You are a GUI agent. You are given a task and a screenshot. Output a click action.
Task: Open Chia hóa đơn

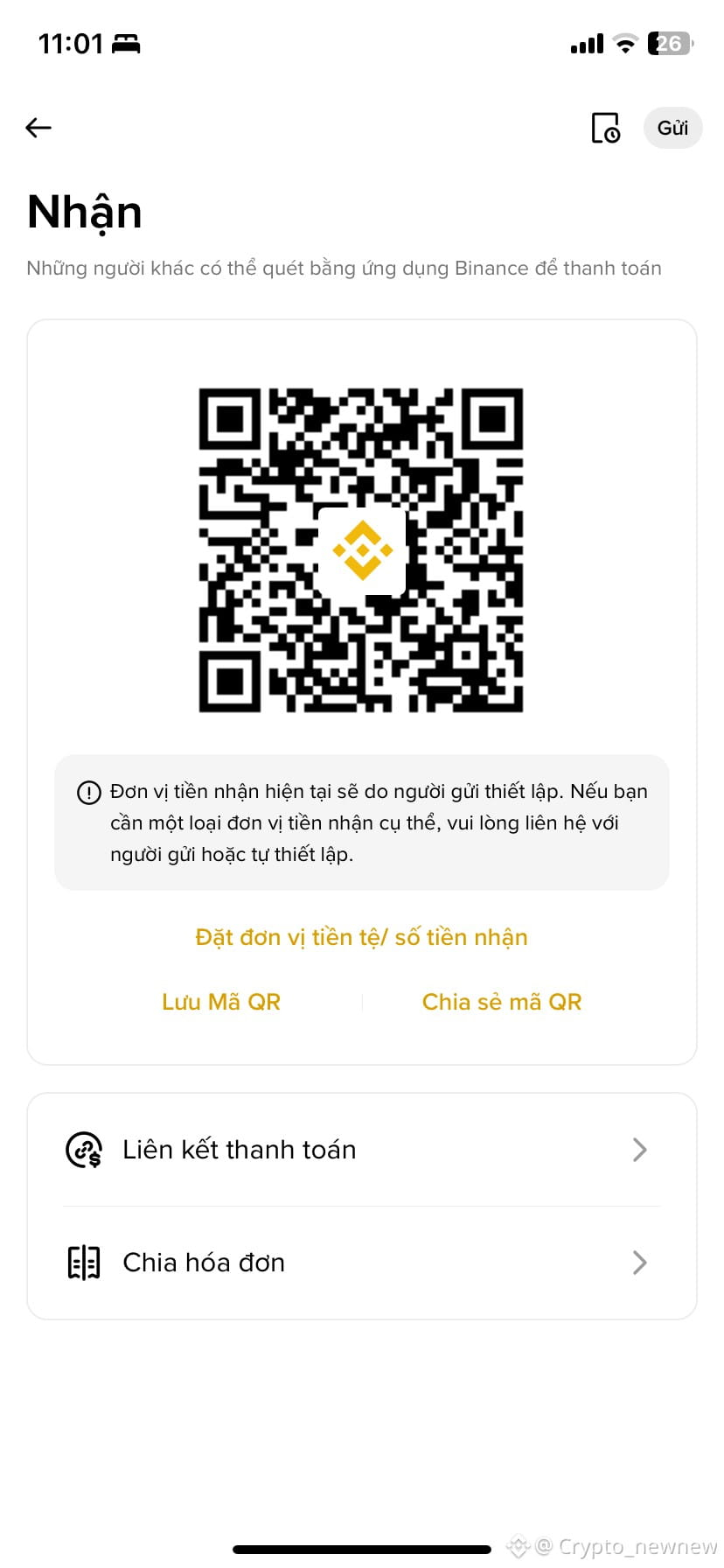pyautogui.click(x=361, y=1263)
